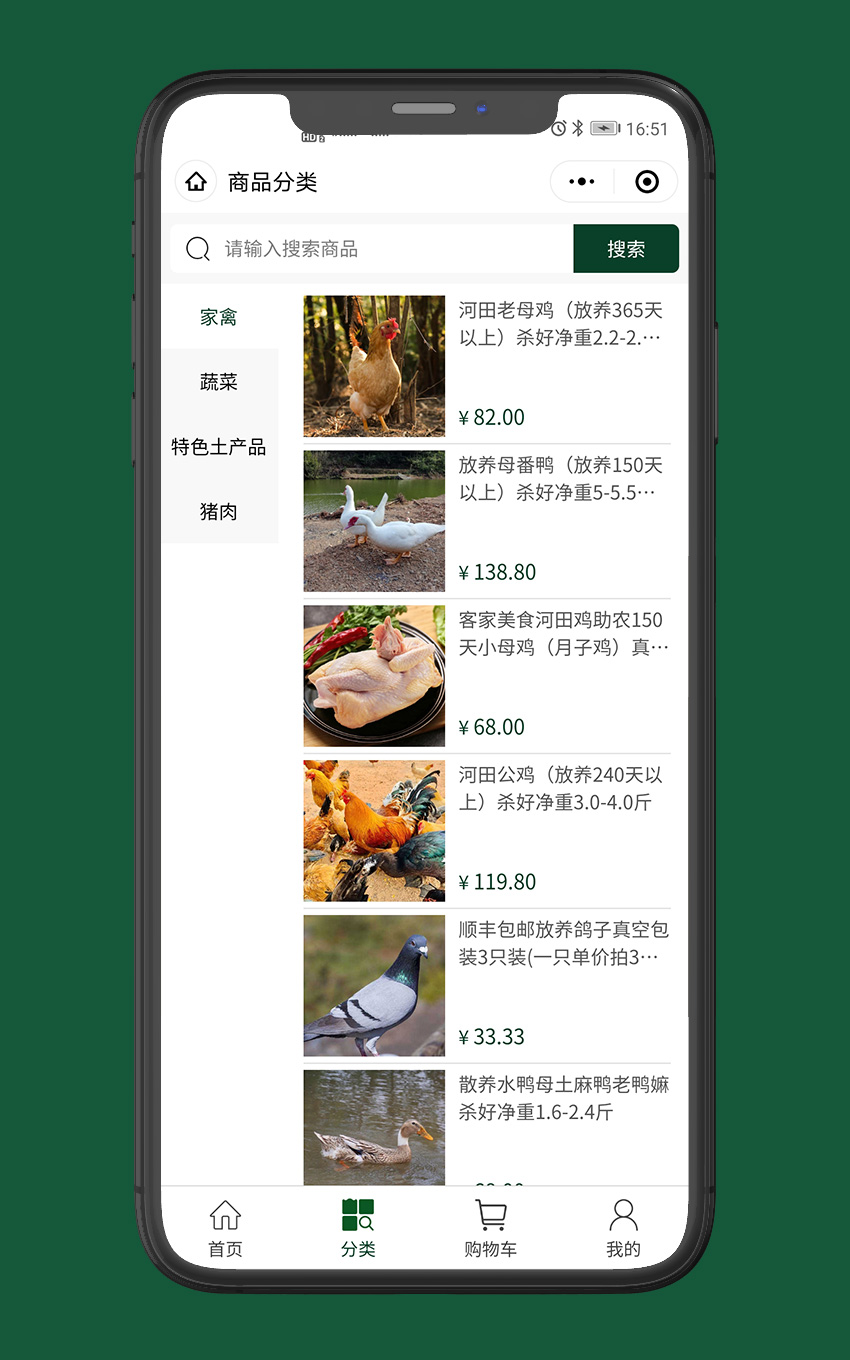The image size is (850, 1360).
Task: Switch to the 我的 tab
Action: pos(623,1229)
